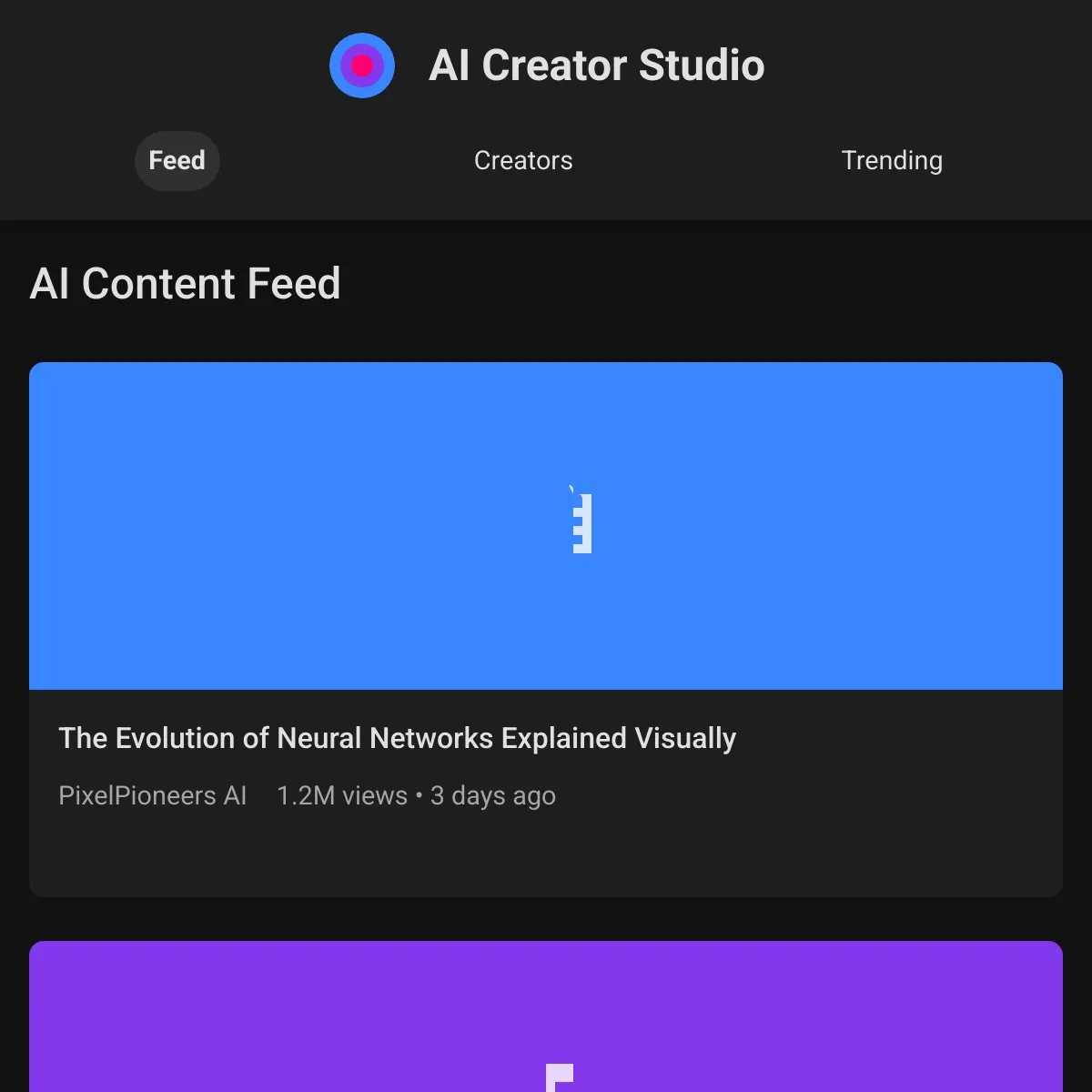
Task: Switch to the Feed tab
Action: tap(177, 161)
